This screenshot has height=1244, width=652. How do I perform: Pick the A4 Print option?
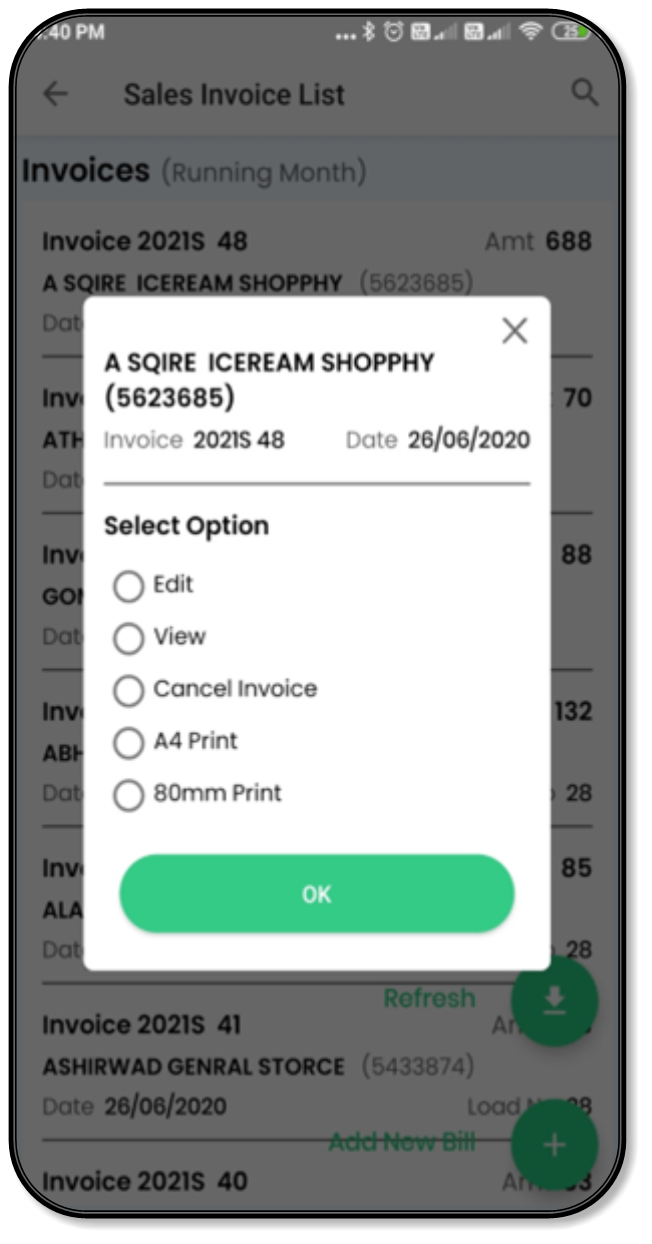click(x=129, y=742)
